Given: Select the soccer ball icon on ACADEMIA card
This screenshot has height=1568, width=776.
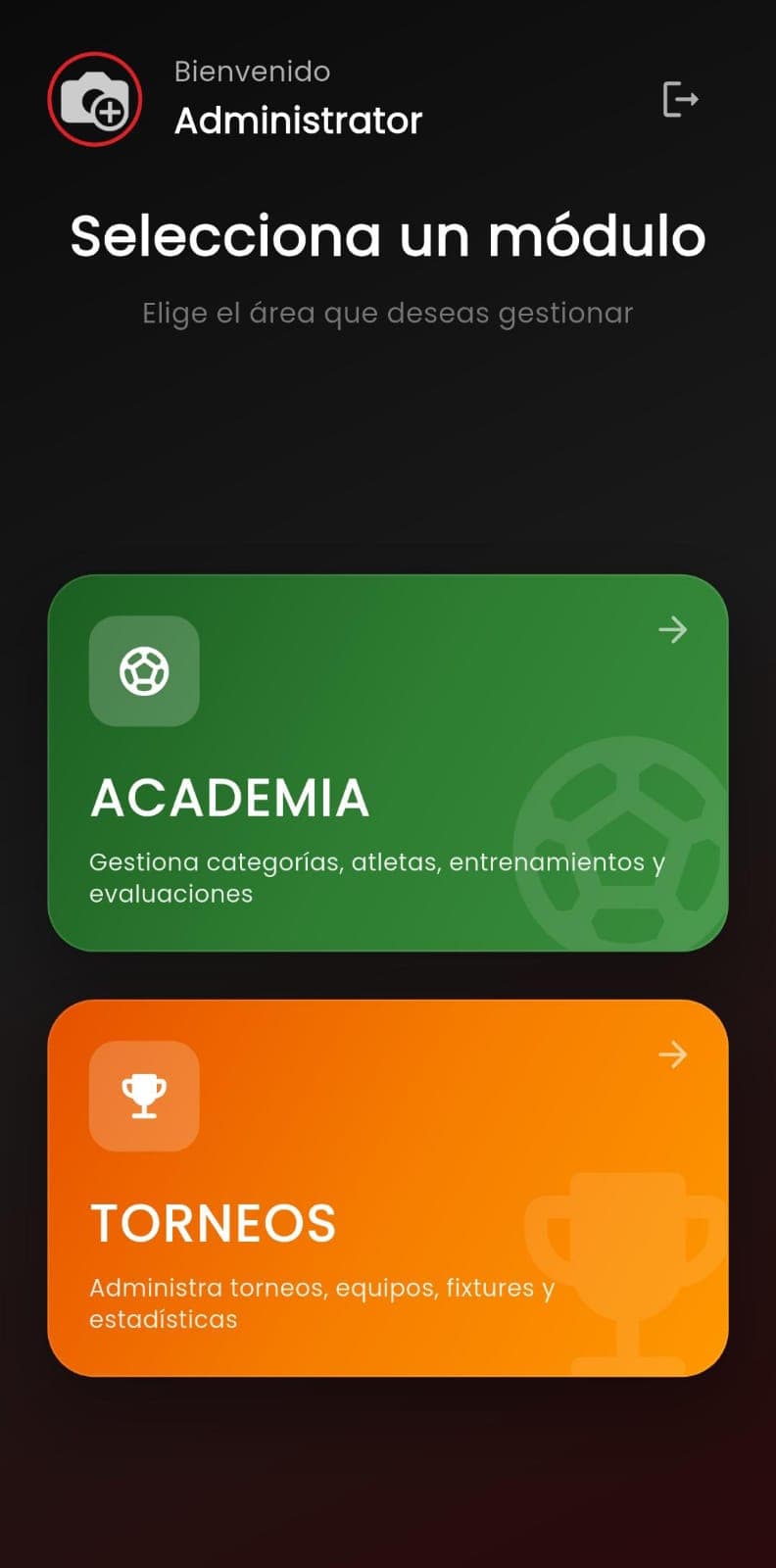Looking at the screenshot, I should 144,670.
